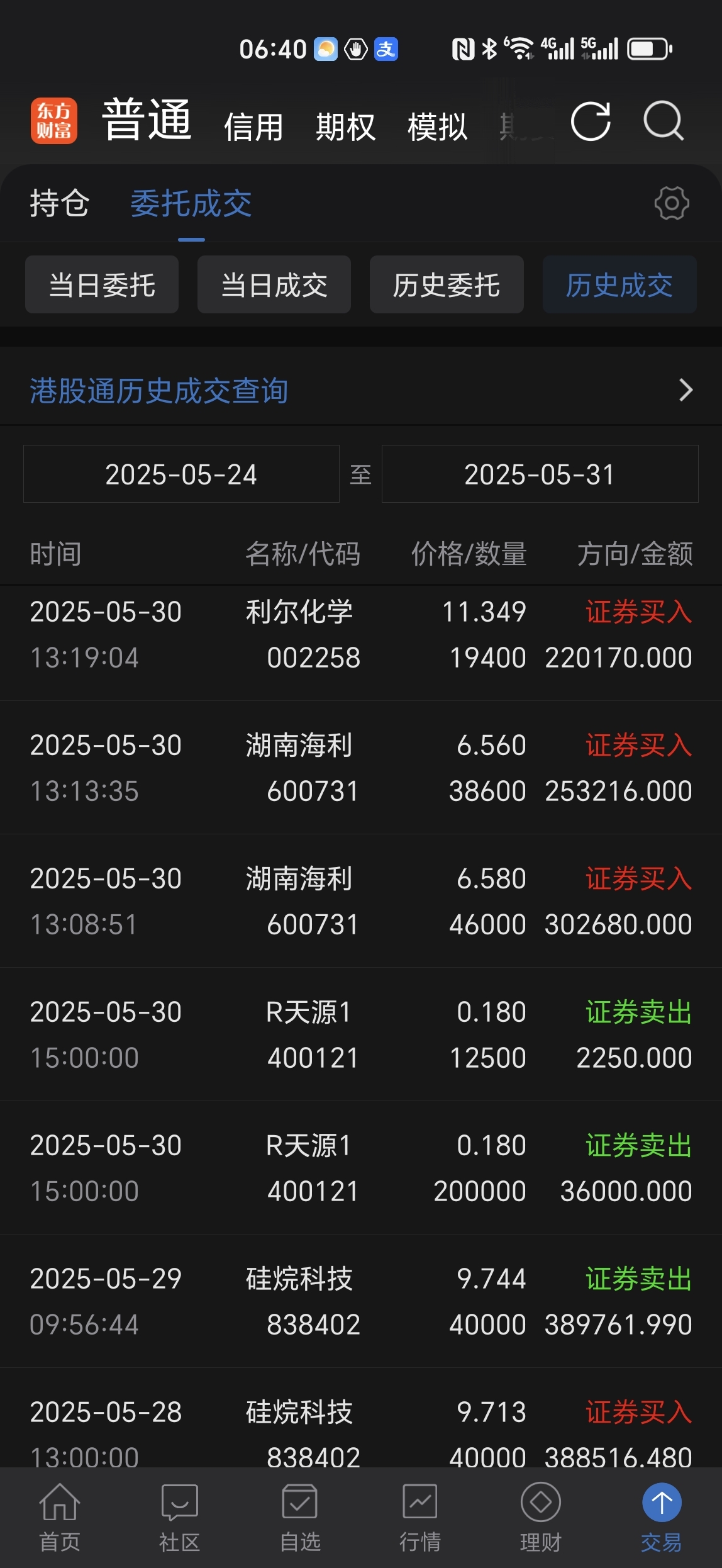Open the 硅烷科技 sell record from 2025-05-29
Image resolution: width=722 pixels, height=1568 pixels.
361,1302
